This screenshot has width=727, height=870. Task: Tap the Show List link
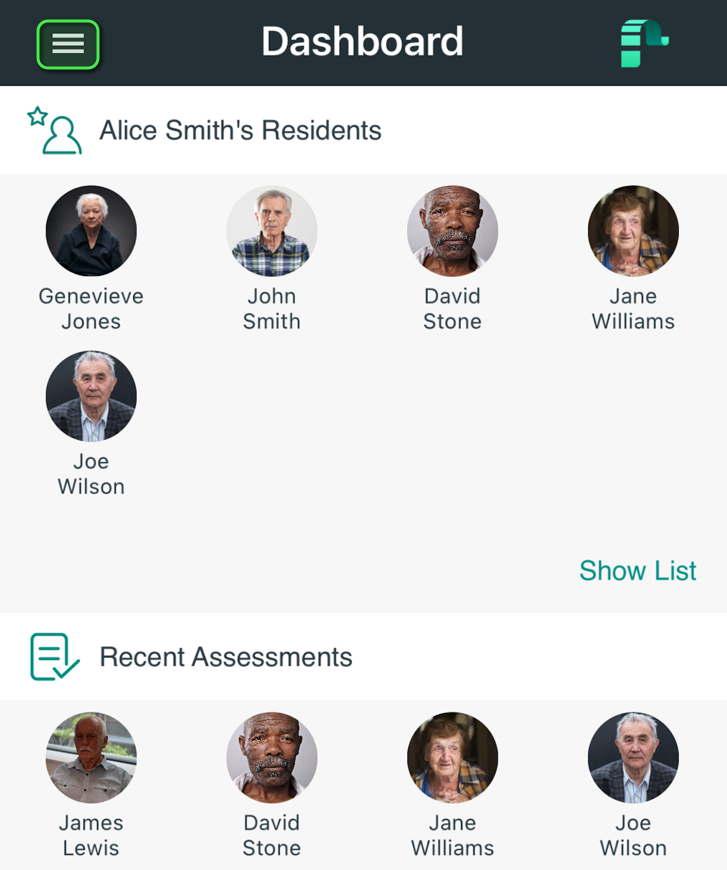pos(637,570)
